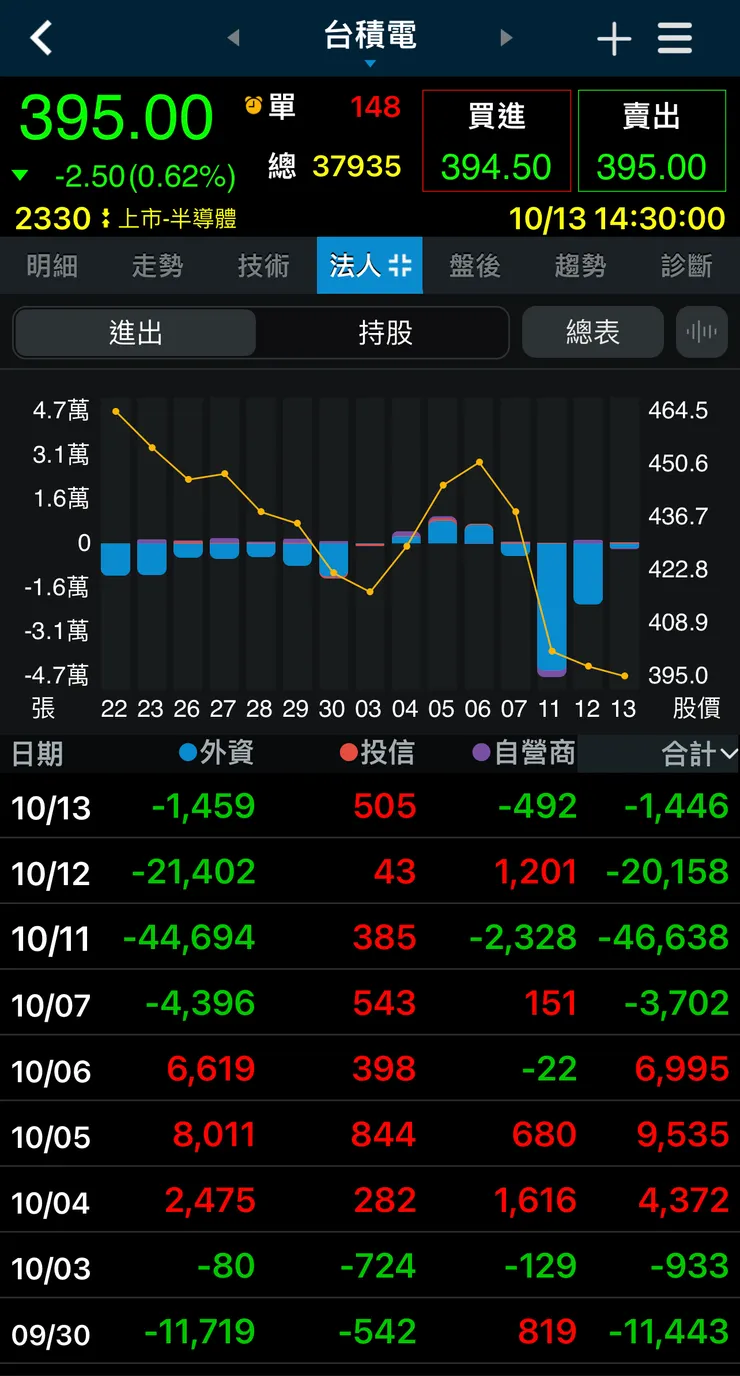Tap the right arrow to view next stock

point(506,38)
